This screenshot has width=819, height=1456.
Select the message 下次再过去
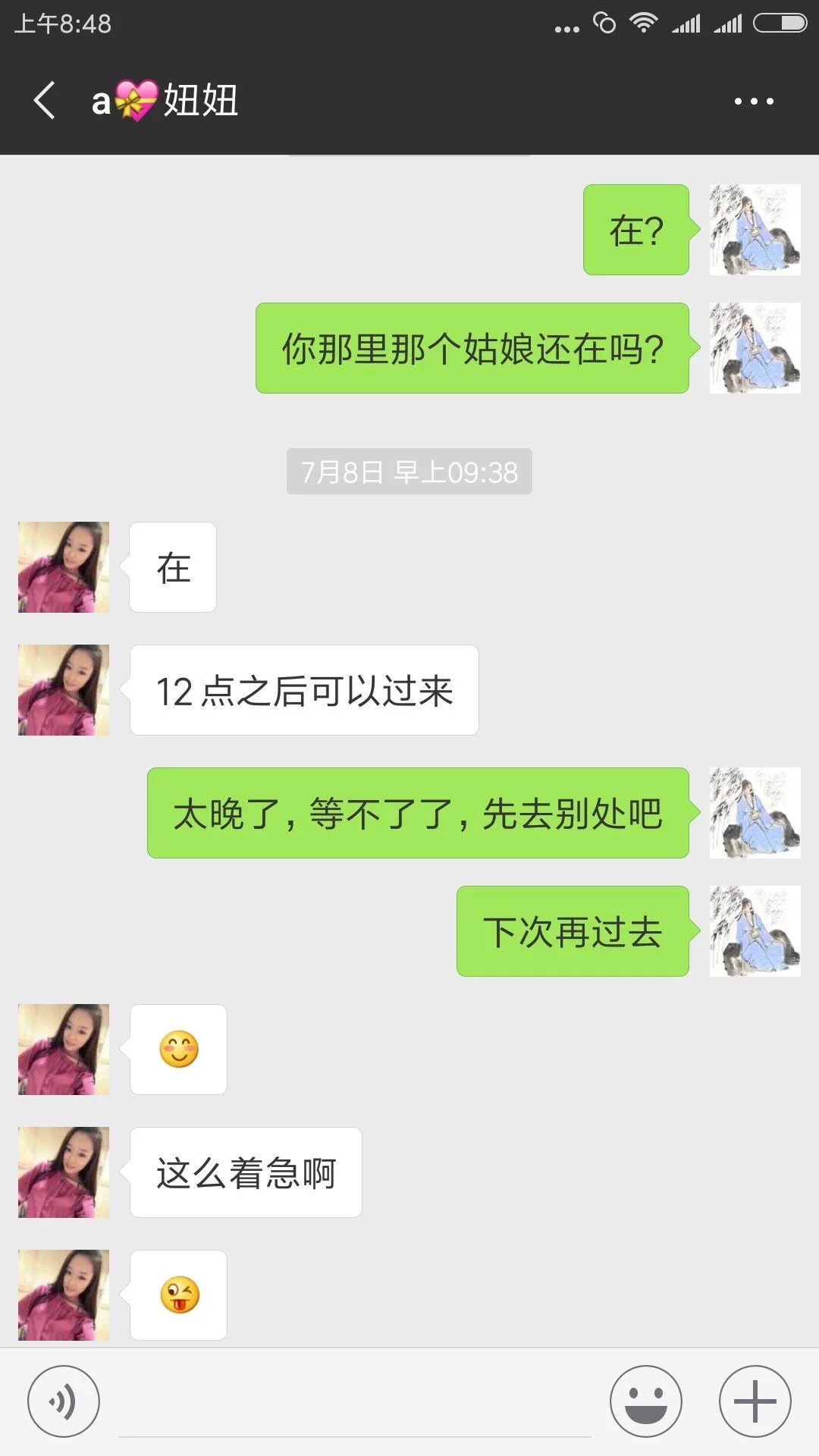coord(573,934)
